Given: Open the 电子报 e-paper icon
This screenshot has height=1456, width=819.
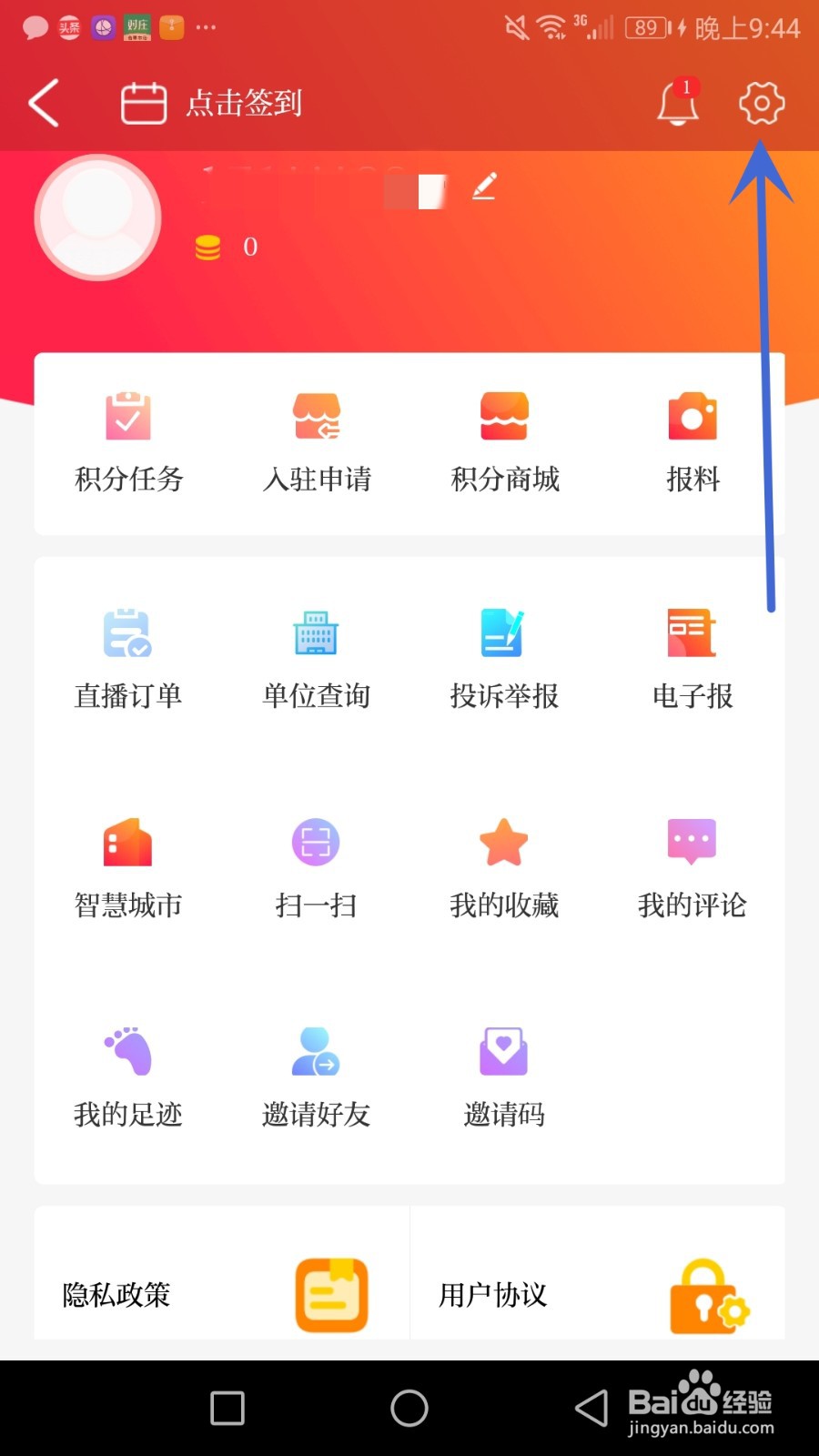Looking at the screenshot, I should 692,660.
